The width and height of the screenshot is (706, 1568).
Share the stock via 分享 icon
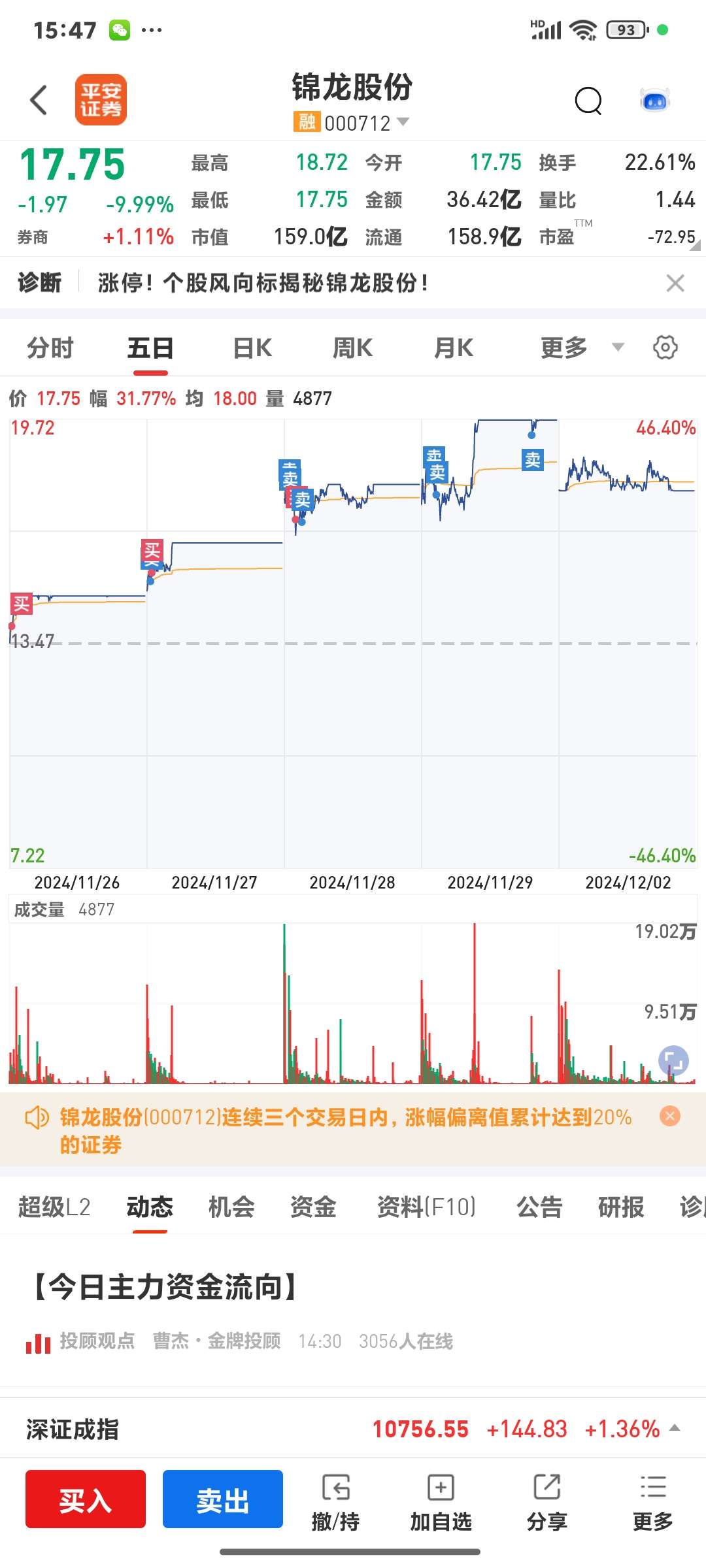pos(547,1496)
